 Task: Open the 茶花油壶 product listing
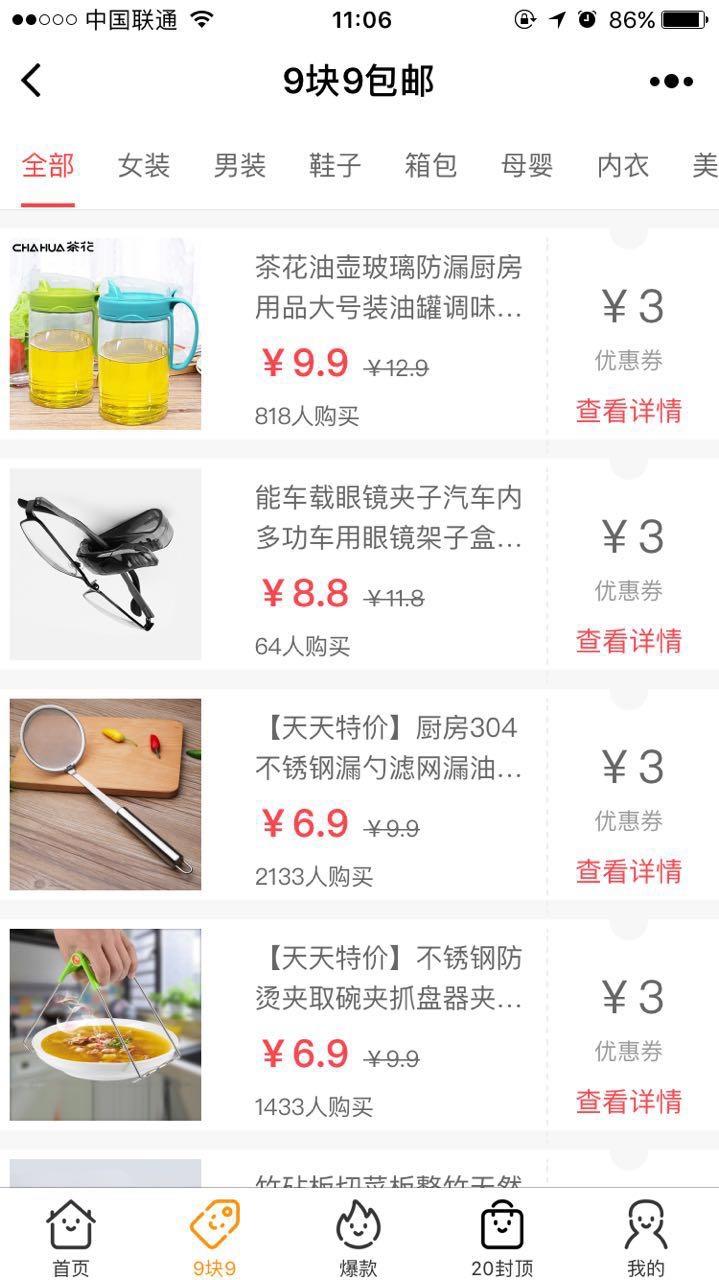click(x=388, y=288)
